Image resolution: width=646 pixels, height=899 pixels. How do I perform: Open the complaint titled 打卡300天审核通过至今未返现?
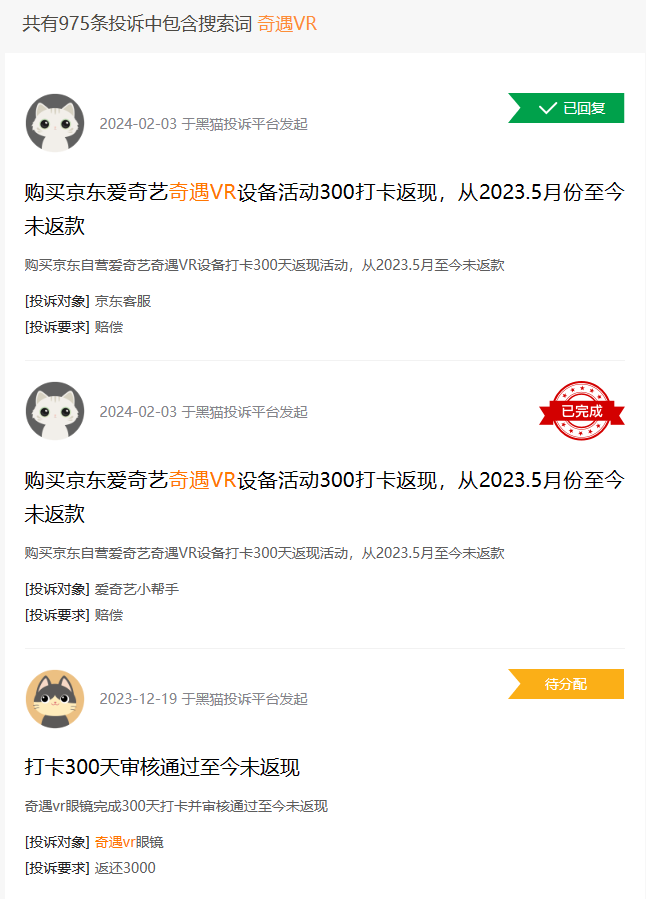[162, 767]
